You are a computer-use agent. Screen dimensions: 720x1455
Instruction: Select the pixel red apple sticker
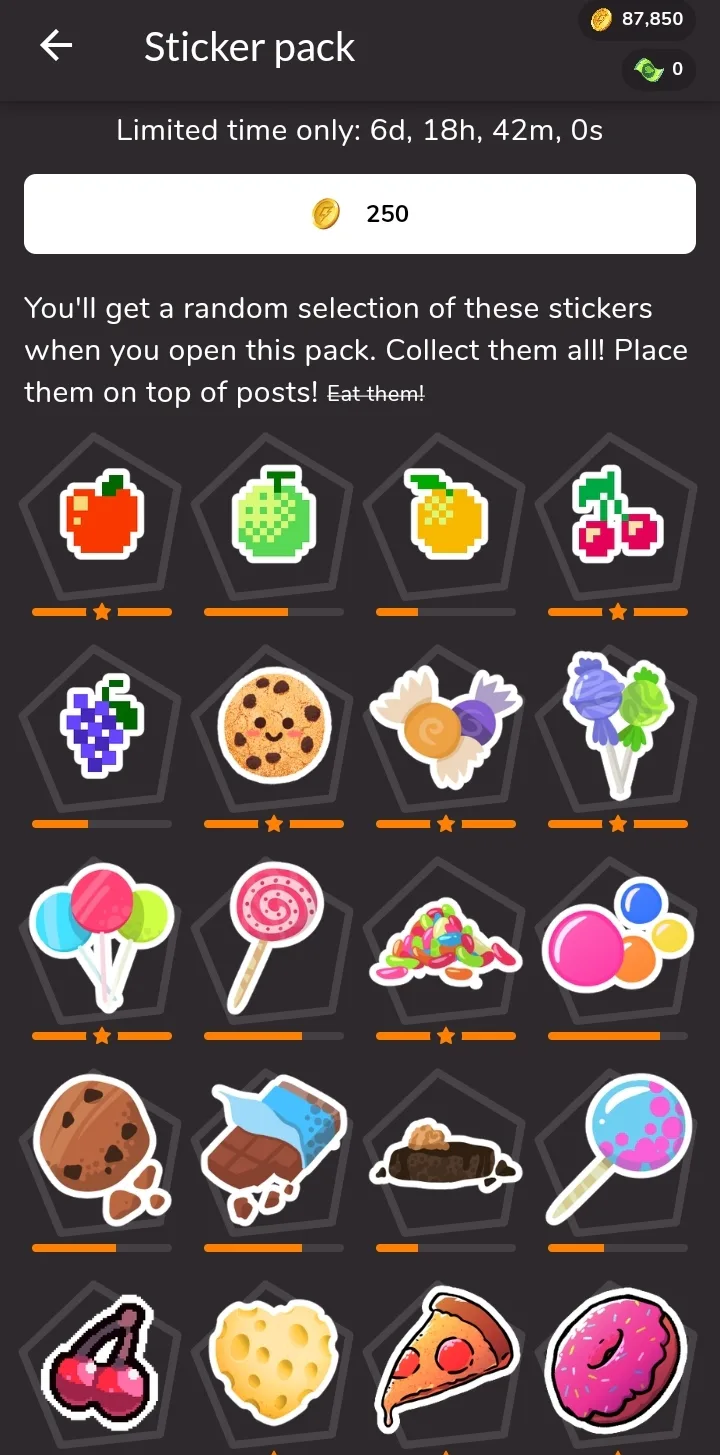pyautogui.click(x=102, y=517)
